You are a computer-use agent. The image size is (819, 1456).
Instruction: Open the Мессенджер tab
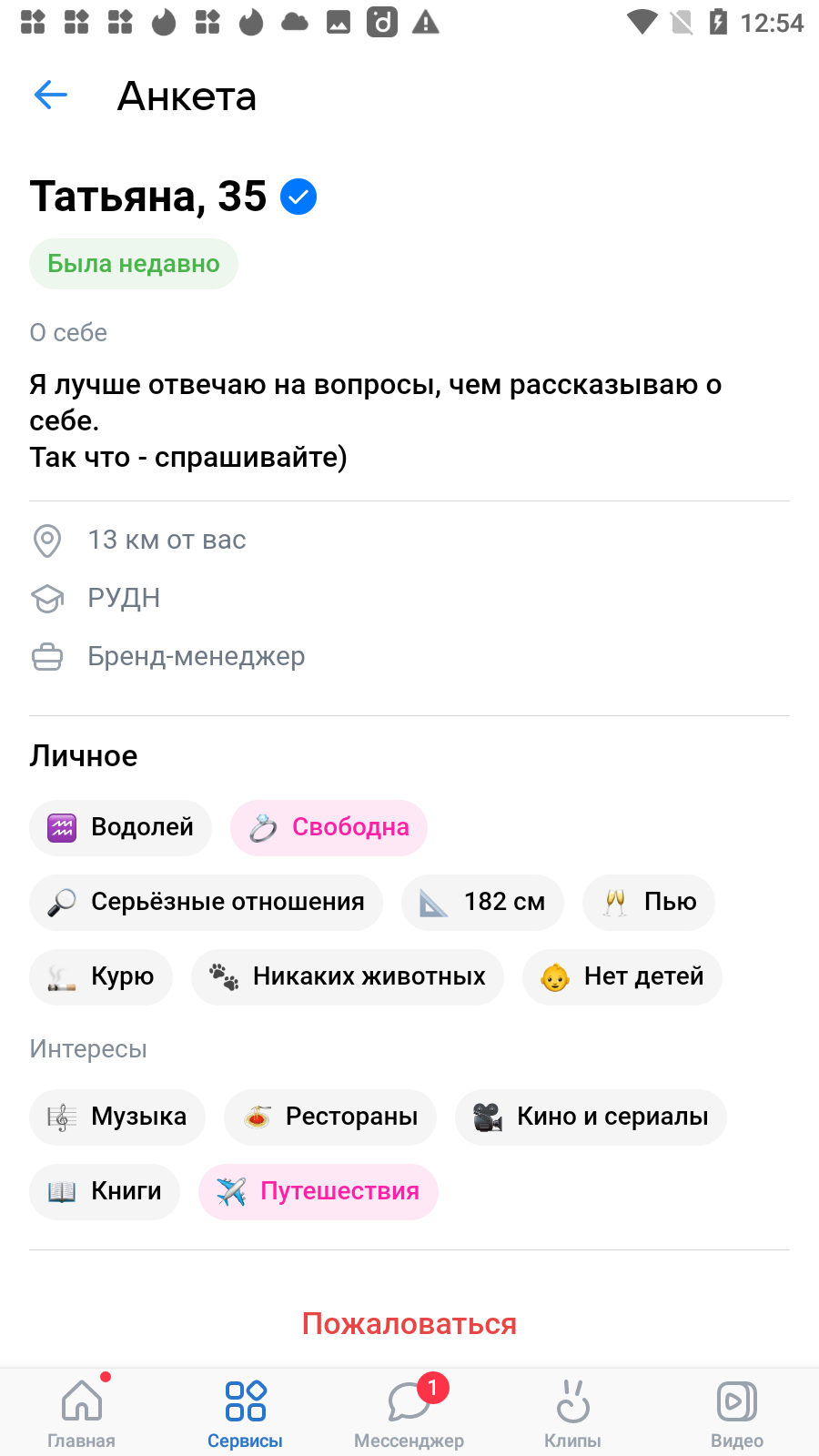(x=409, y=1412)
